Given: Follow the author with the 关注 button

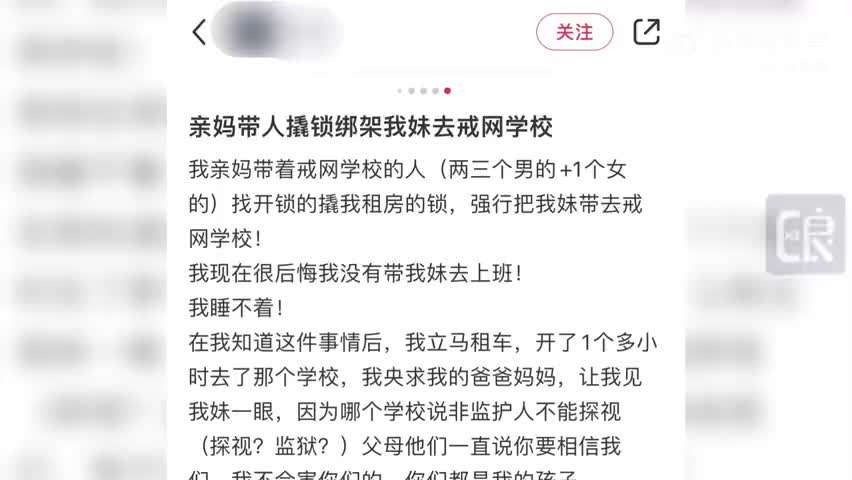Looking at the screenshot, I should pos(574,32).
